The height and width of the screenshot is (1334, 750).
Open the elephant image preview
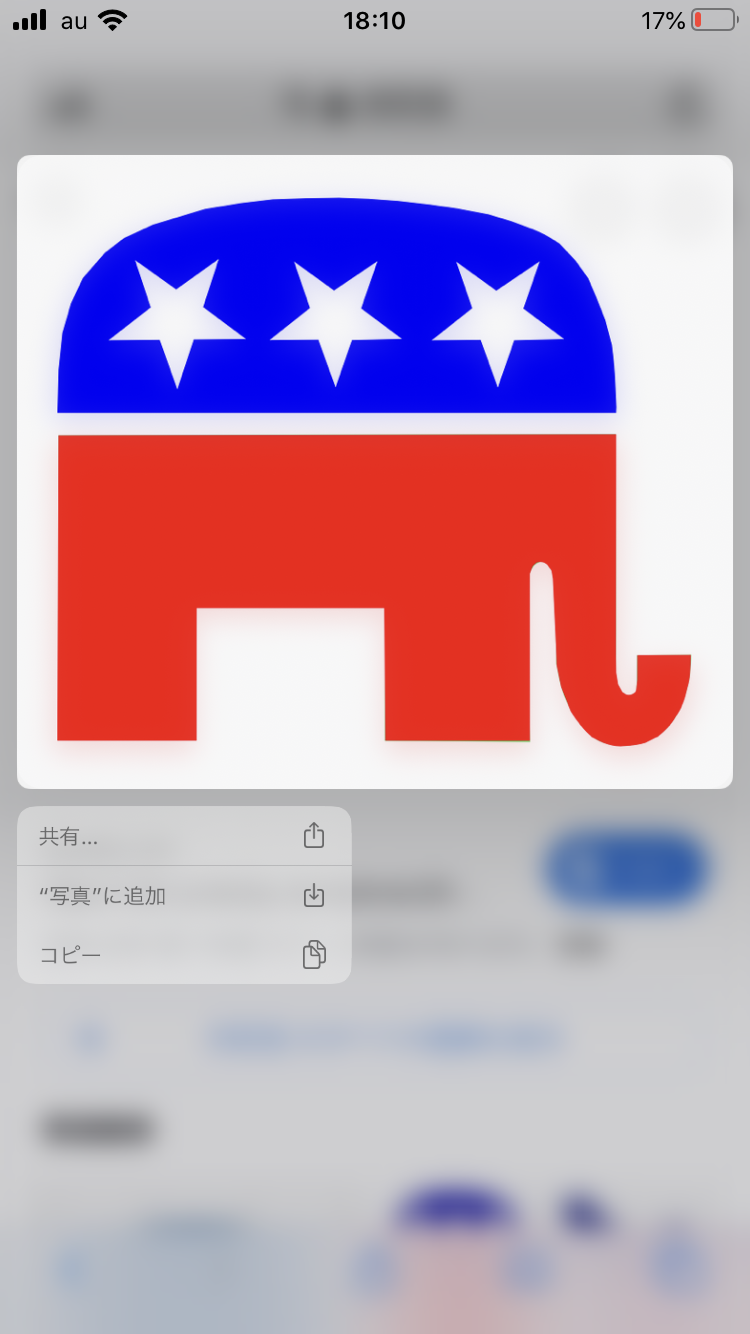tap(374, 472)
